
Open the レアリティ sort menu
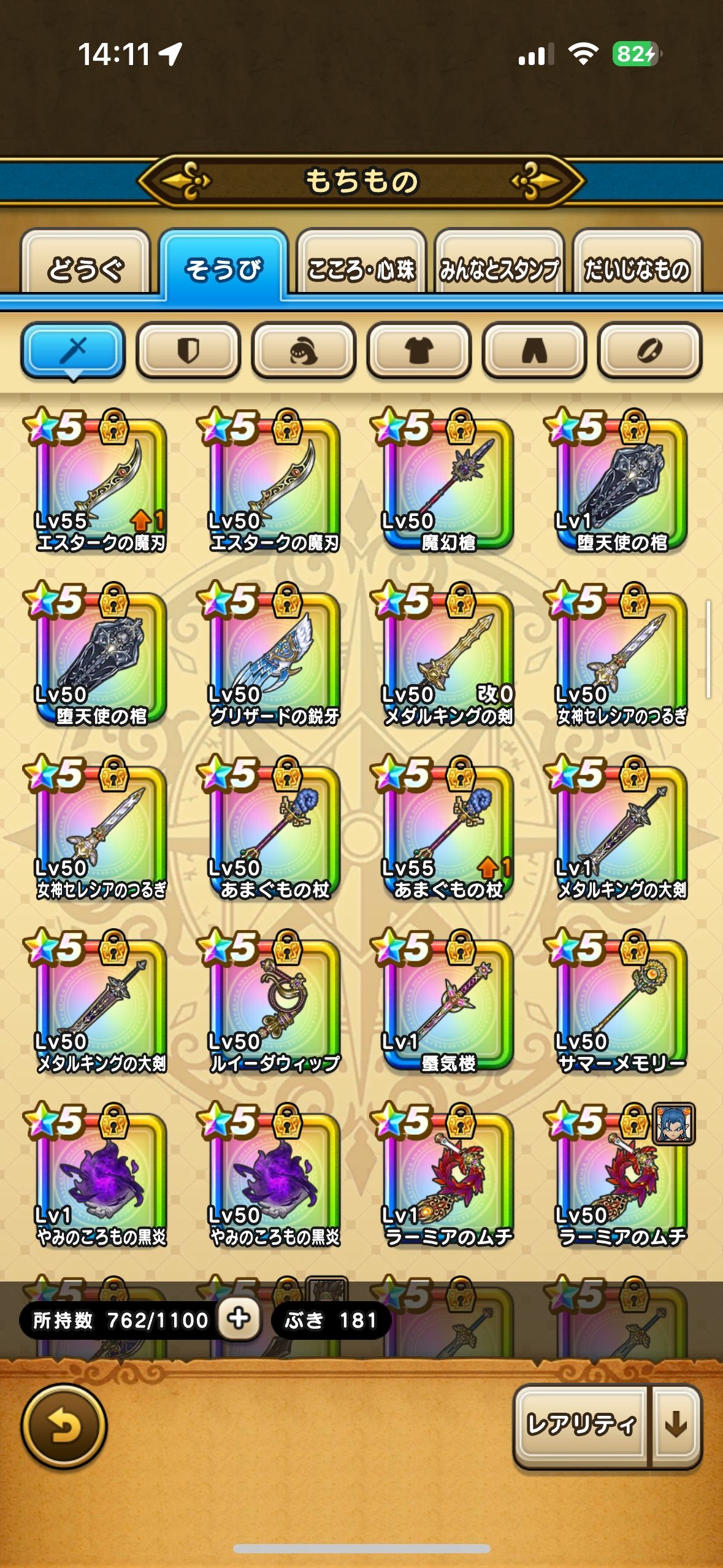click(x=581, y=1424)
